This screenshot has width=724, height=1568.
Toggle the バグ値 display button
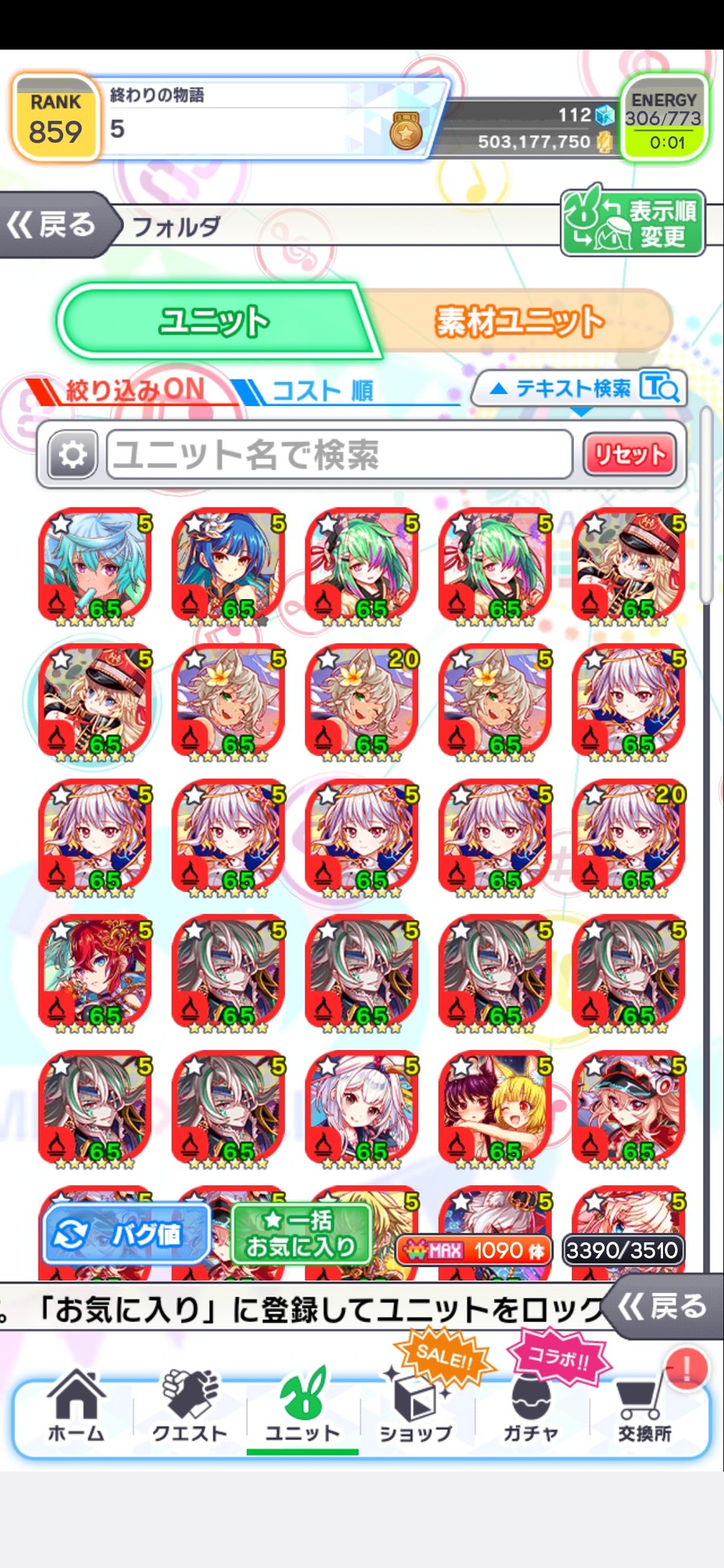click(126, 1234)
